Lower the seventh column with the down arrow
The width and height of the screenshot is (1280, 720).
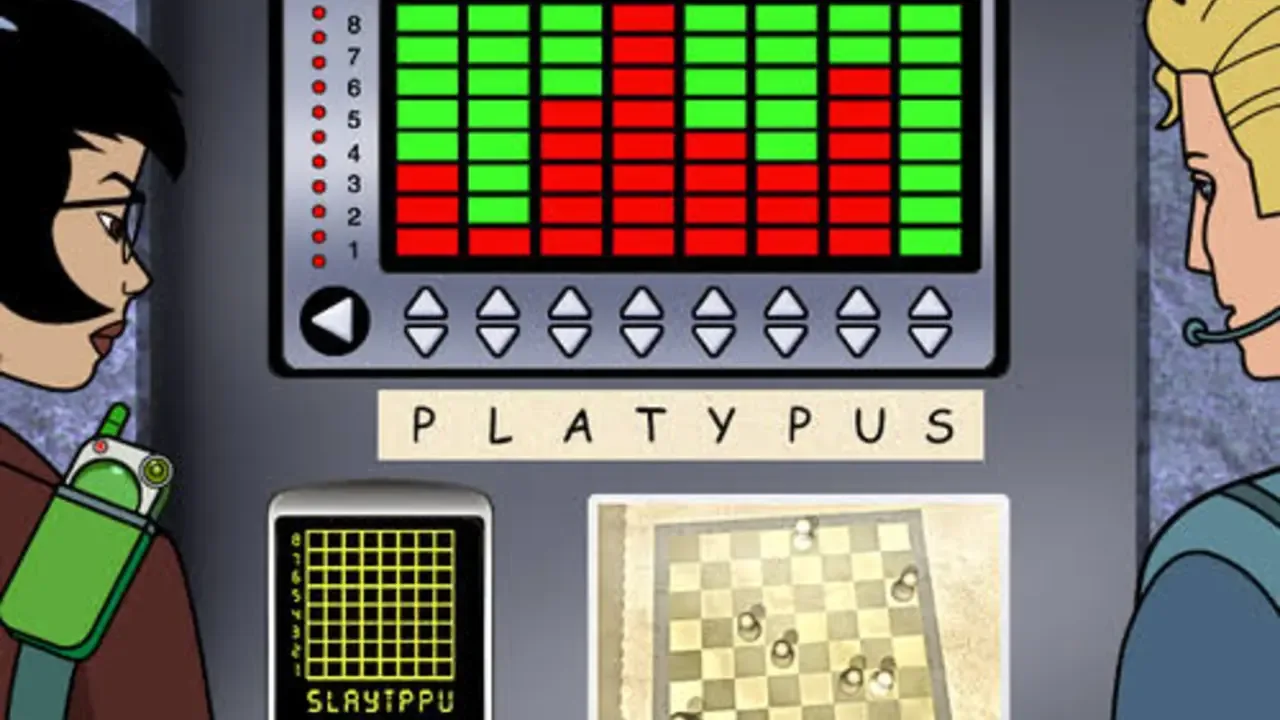pos(858,340)
